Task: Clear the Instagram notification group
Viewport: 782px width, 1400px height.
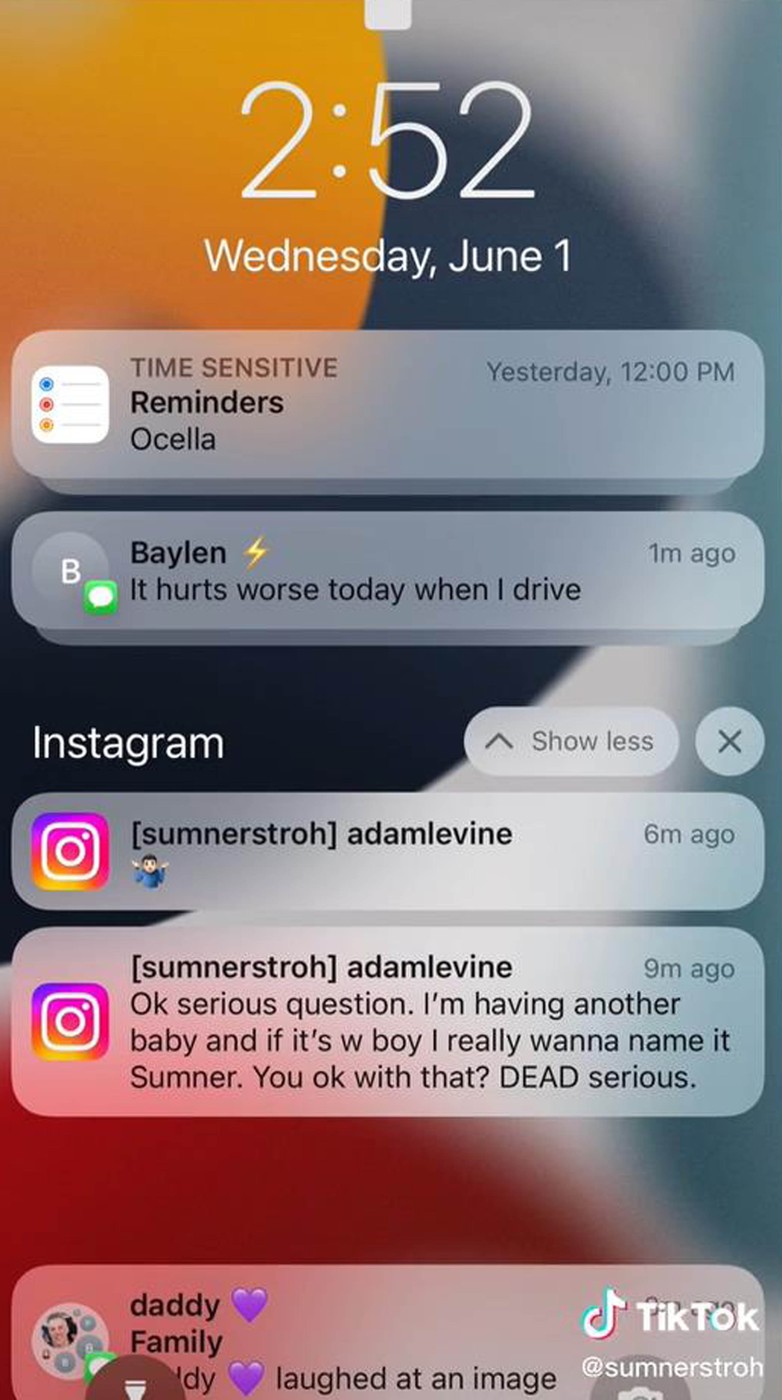Action: pos(729,742)
